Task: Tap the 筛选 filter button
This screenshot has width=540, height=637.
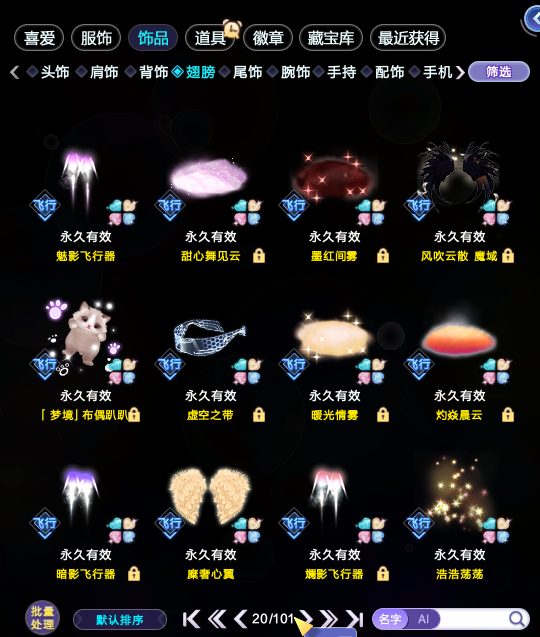Action: point(499,72)
